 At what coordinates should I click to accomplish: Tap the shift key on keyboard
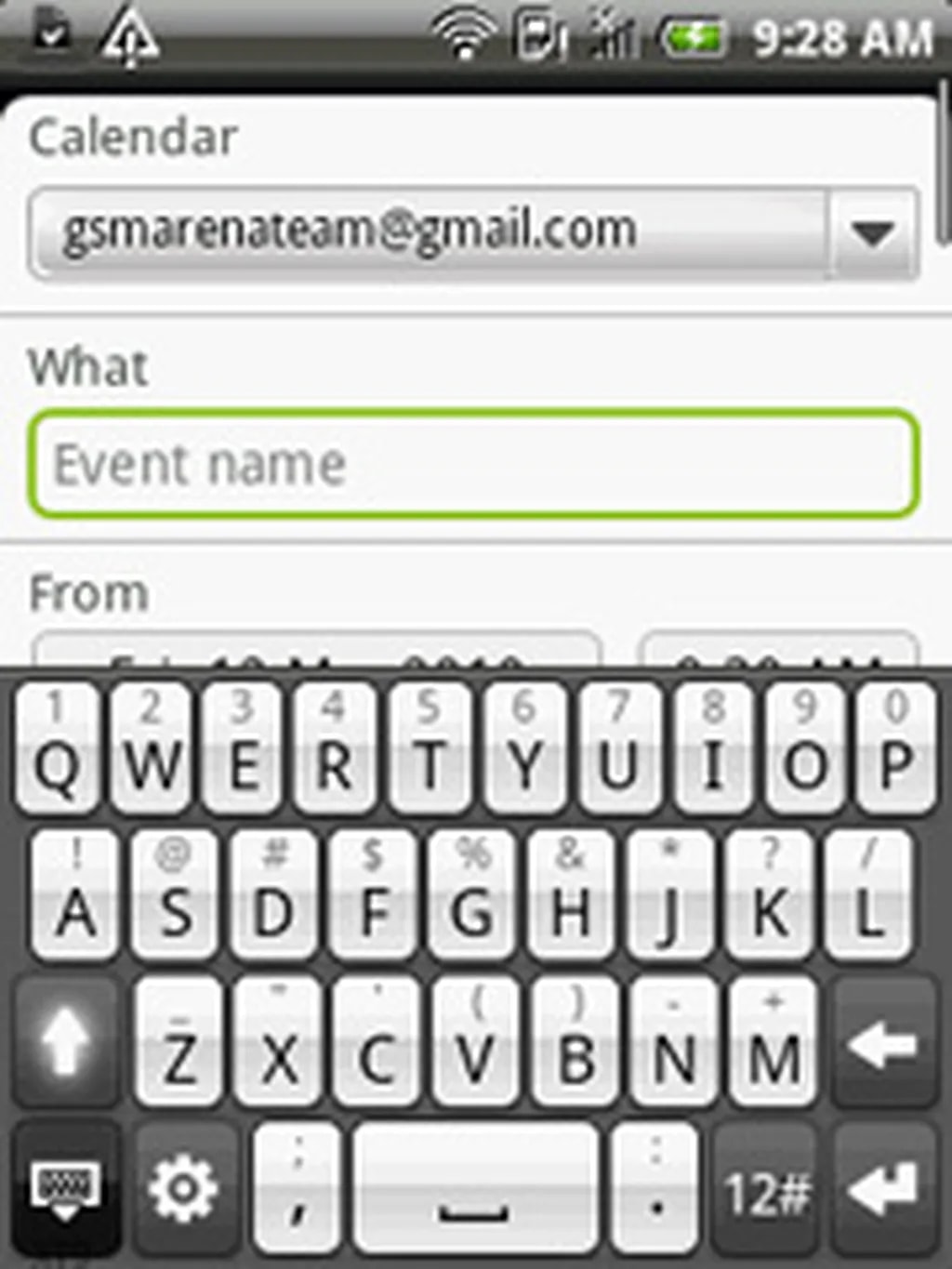65,1043
